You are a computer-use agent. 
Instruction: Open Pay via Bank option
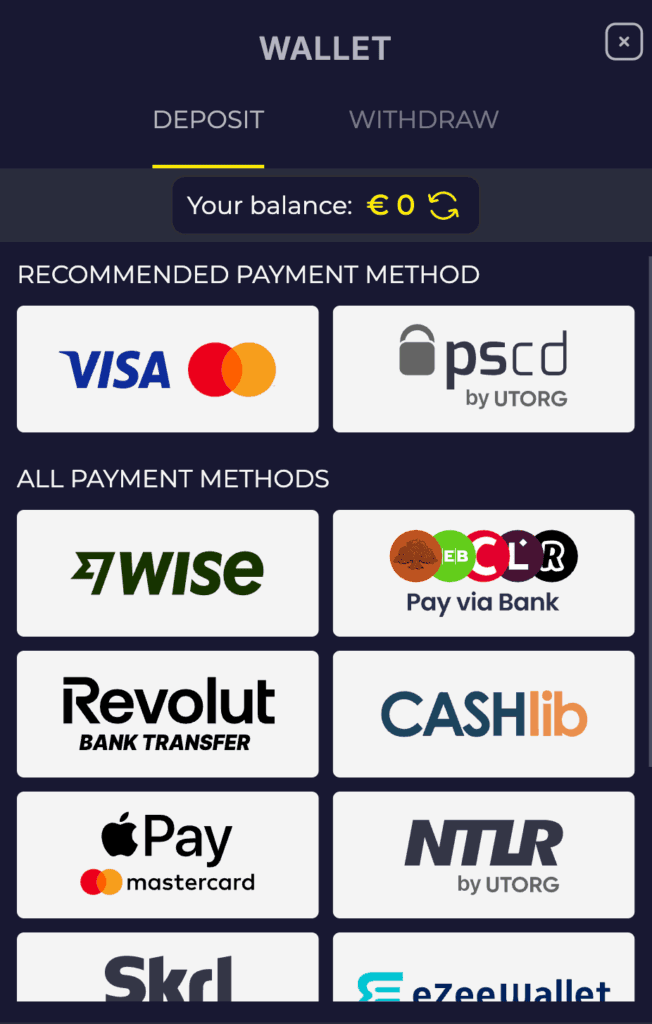[483, 573]
